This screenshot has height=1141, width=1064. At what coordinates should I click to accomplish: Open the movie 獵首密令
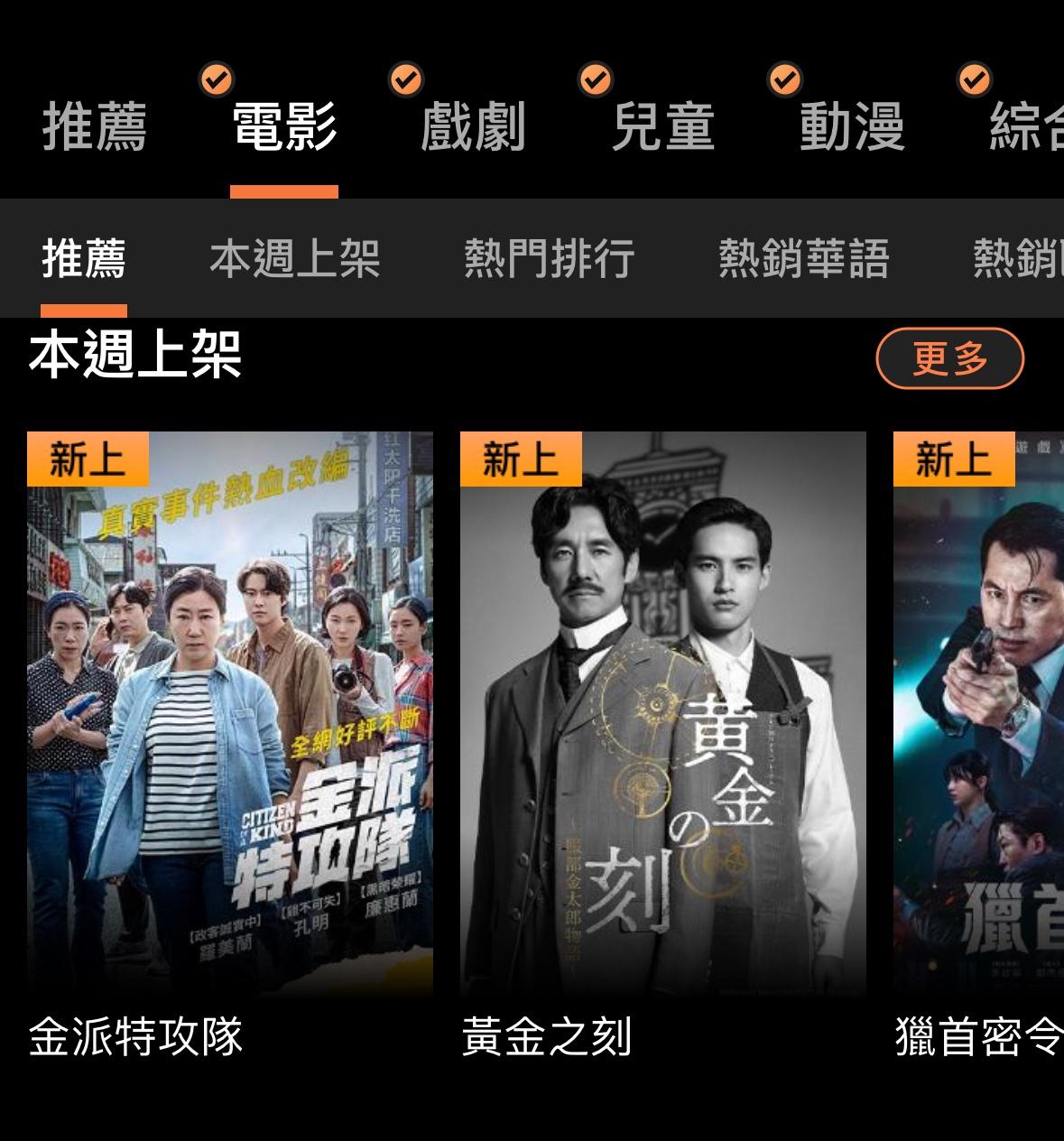(x=978, y=713)
